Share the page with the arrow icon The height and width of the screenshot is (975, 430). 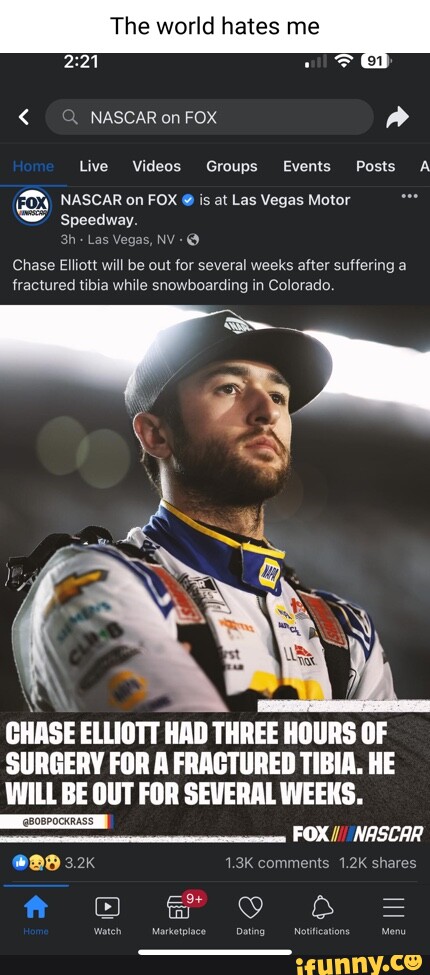(x=397, y=116)
